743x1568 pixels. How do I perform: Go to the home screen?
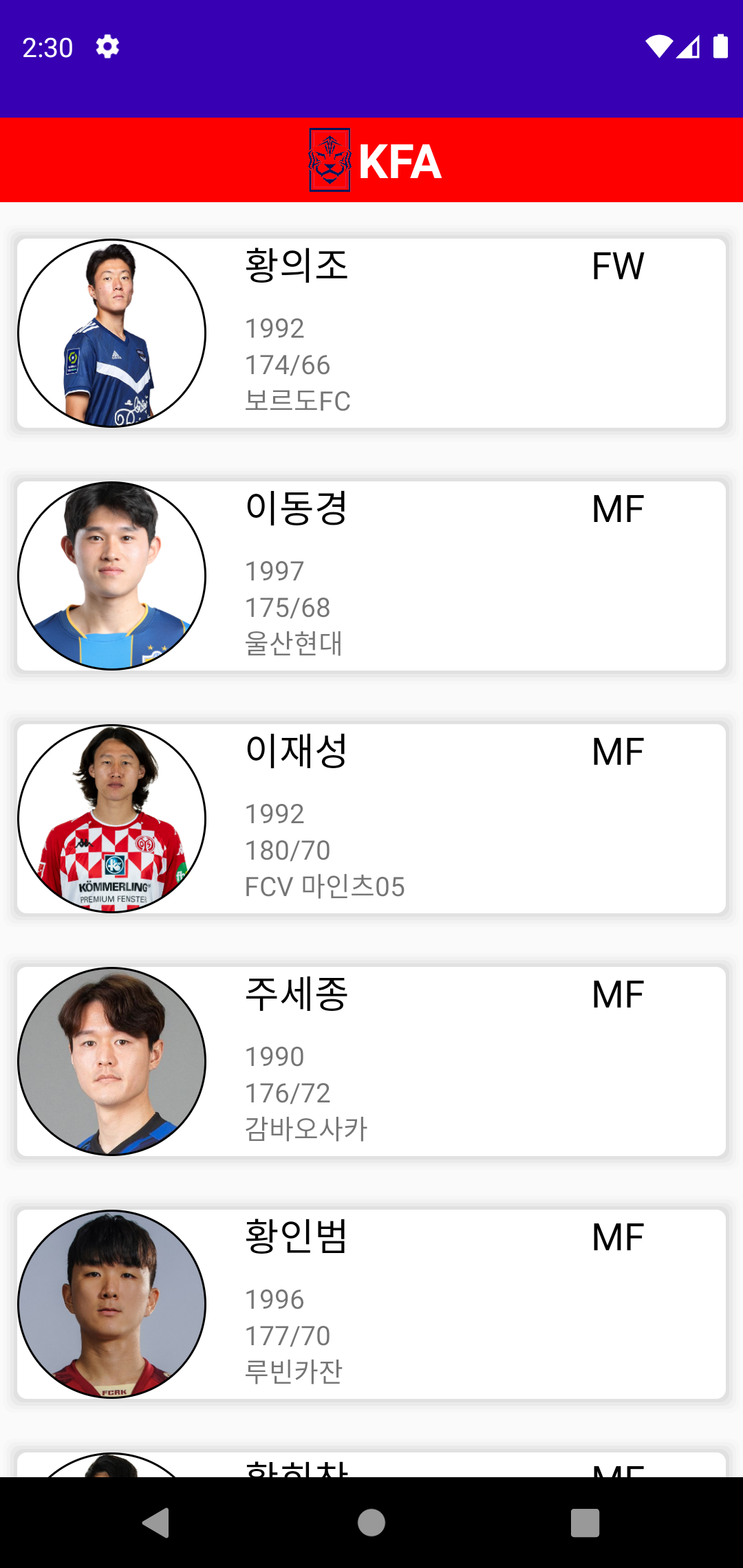371,1523
